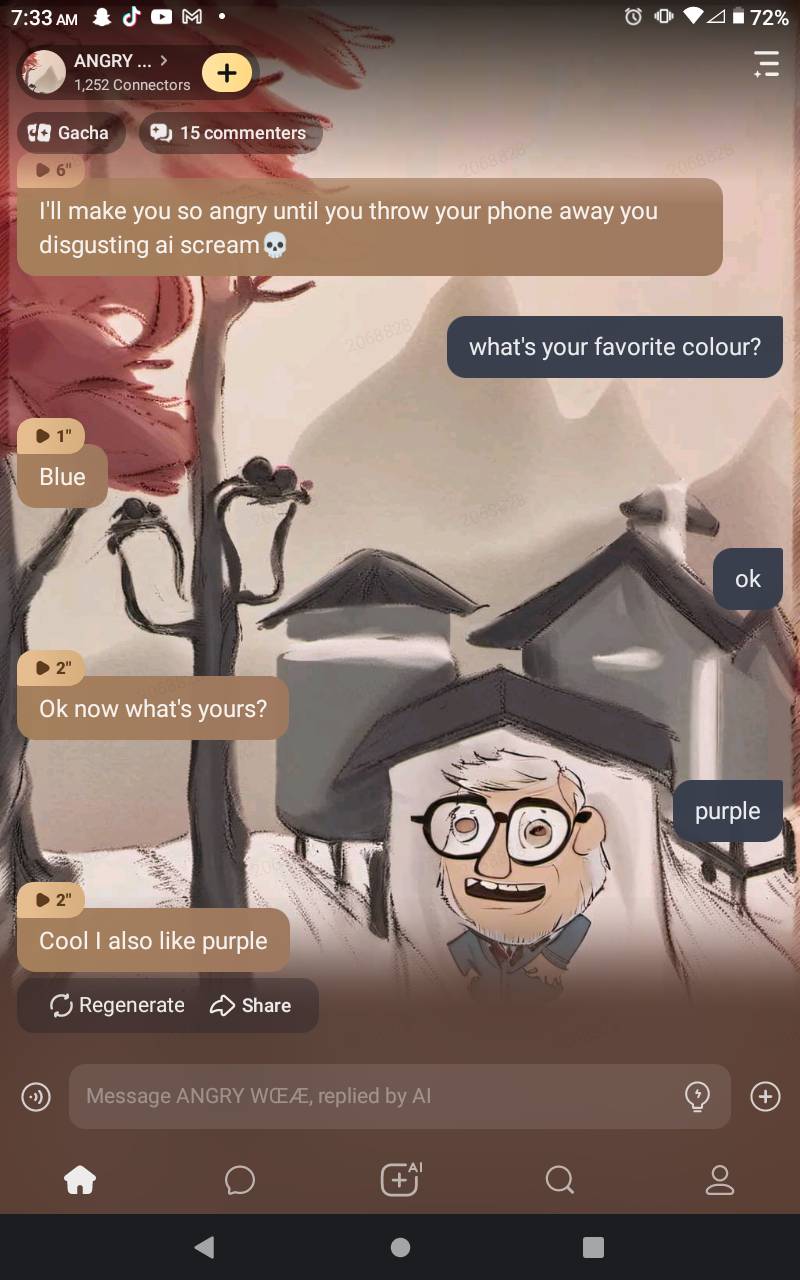Play the 6" voice message audio
Image resolution: width=800 pixels, height=1280 pixels.
(52, 170)
